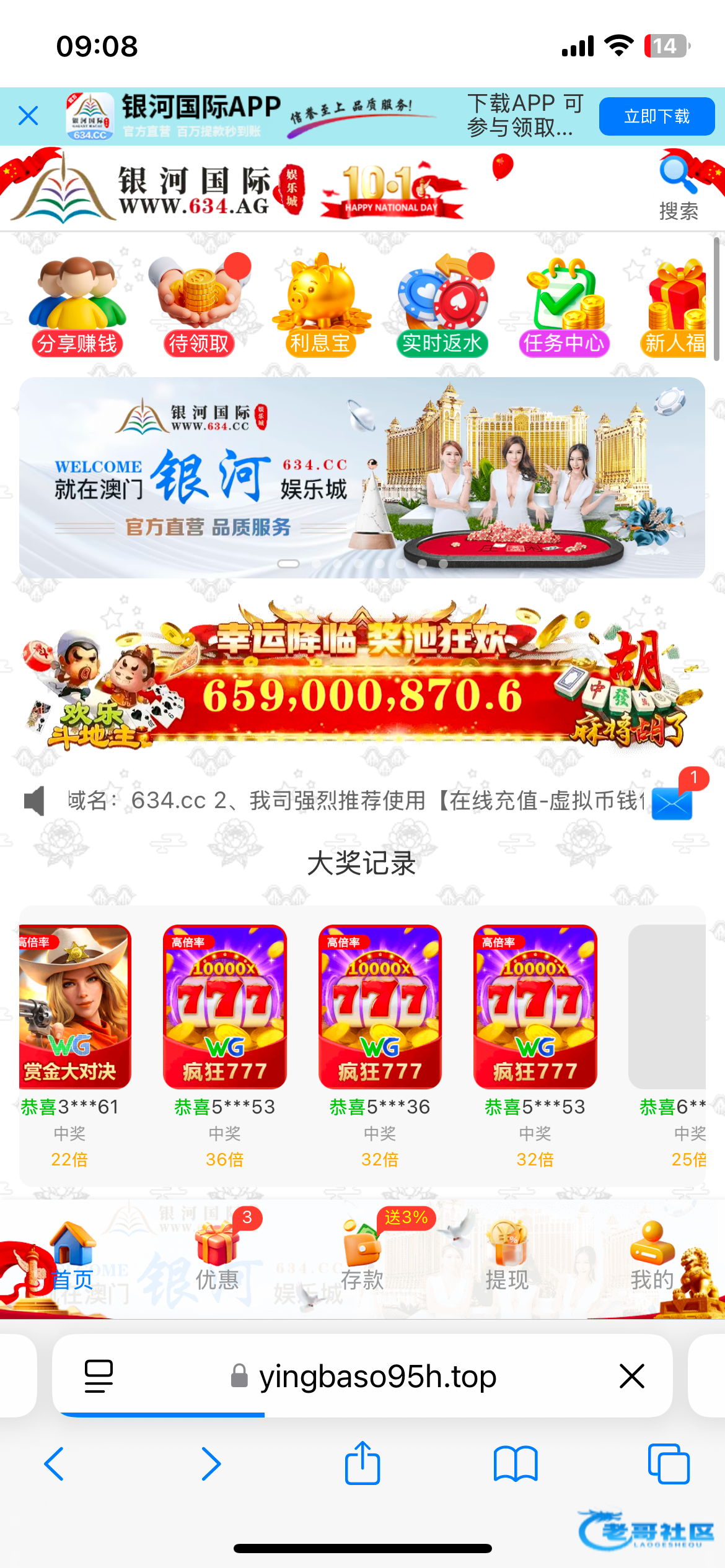Switch to the 优惠 tab

pyautogui.click(x=217, y=1258)
